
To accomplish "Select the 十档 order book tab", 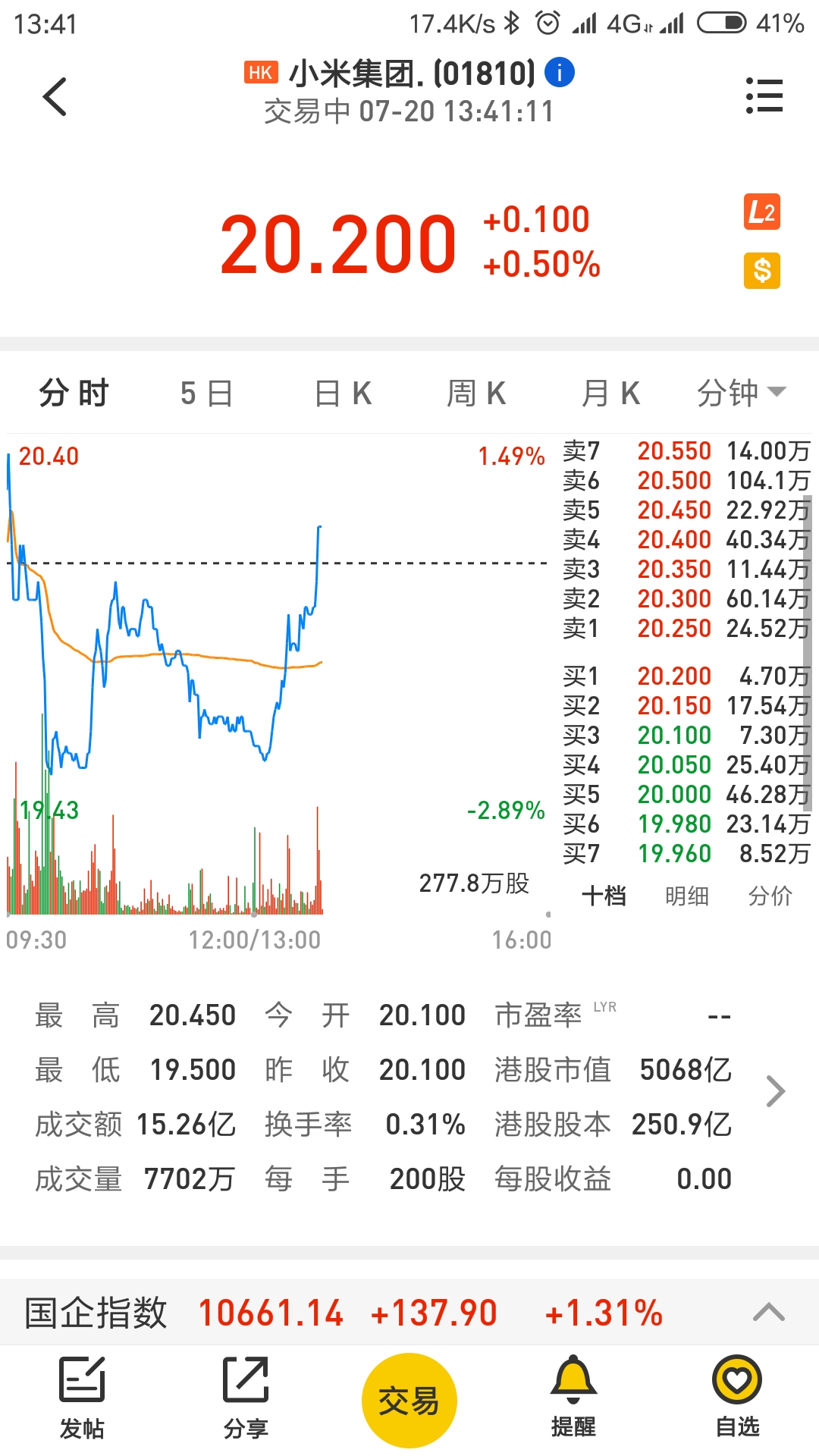I will (604, 896).
